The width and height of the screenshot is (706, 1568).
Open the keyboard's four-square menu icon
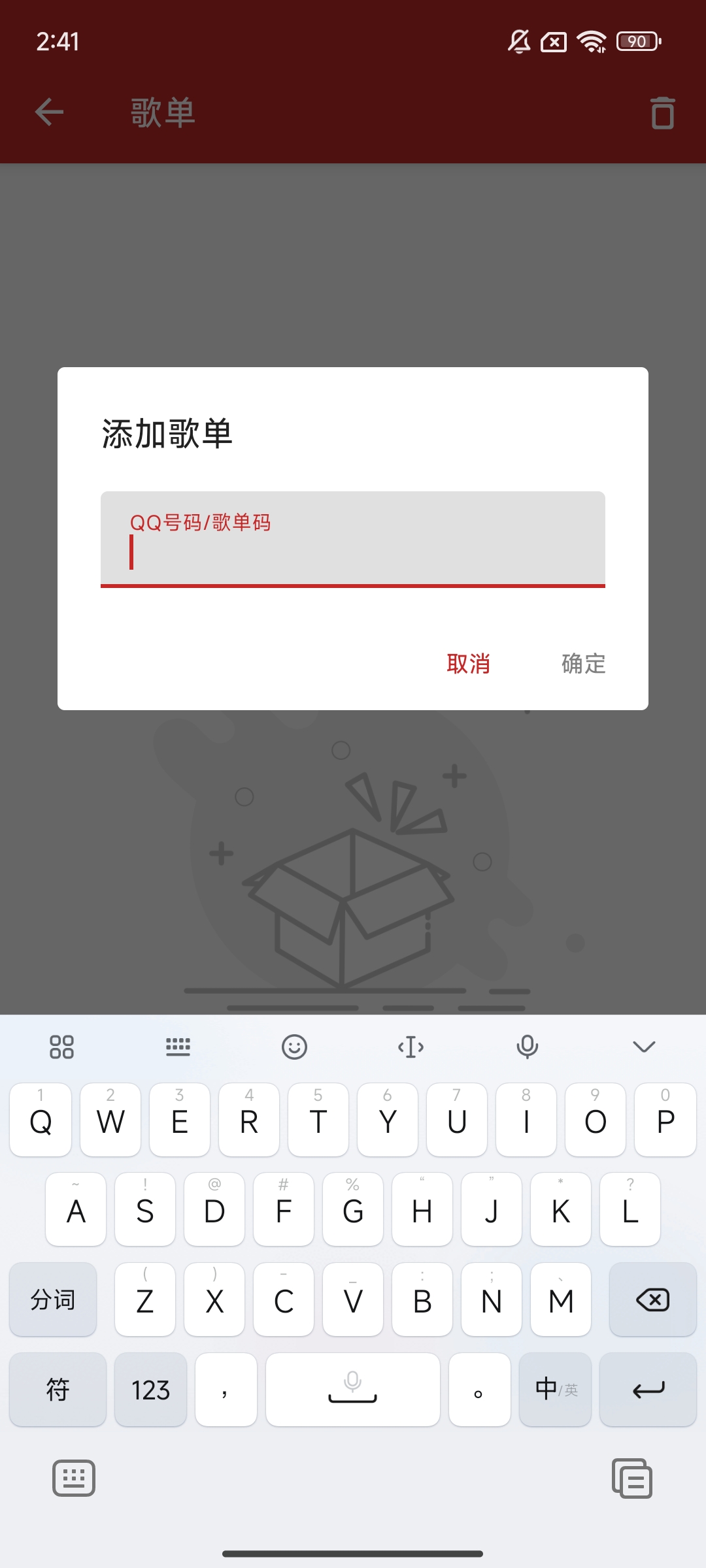[x=61, y=1047]
